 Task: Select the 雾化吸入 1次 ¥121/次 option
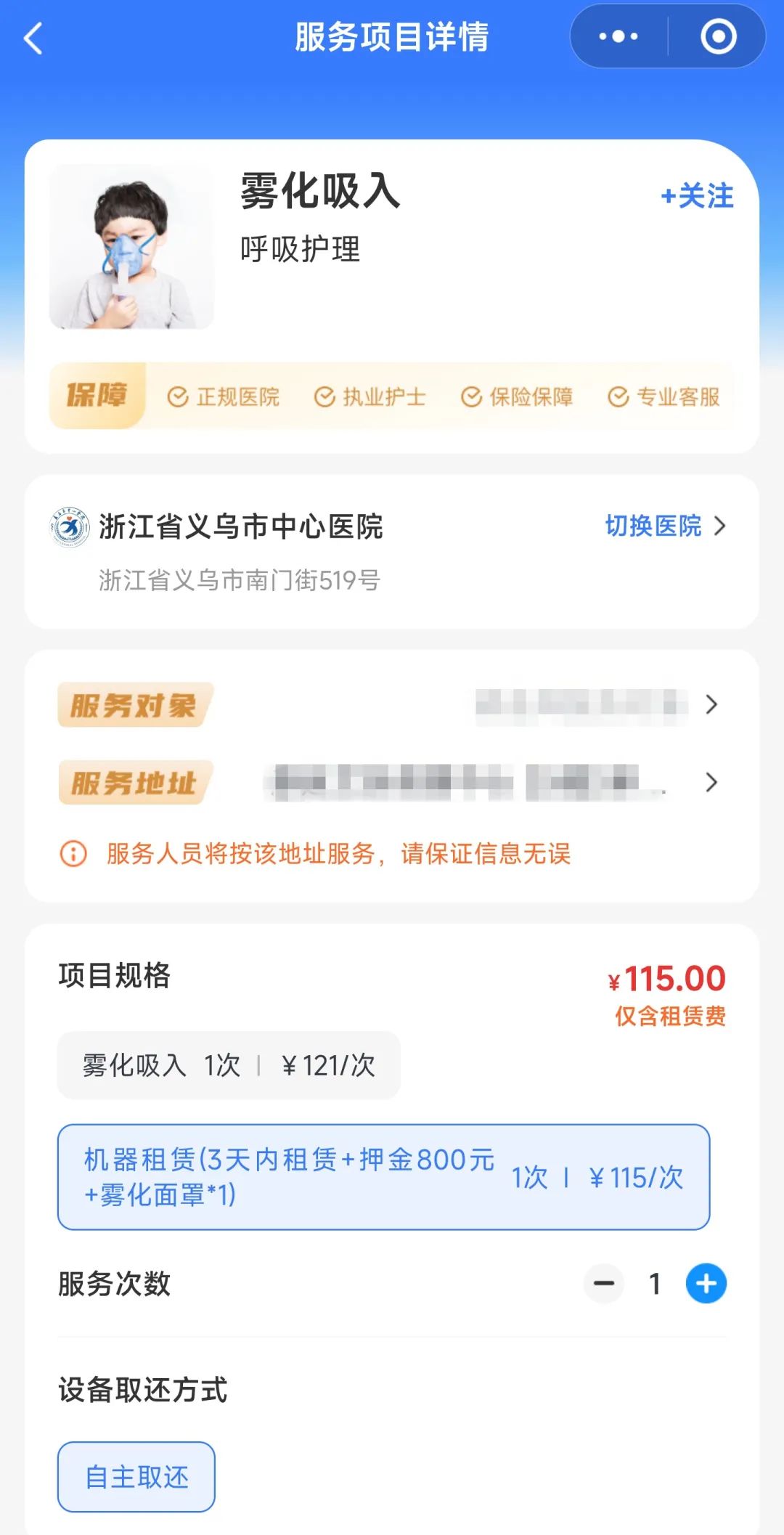coord(229,1065)
